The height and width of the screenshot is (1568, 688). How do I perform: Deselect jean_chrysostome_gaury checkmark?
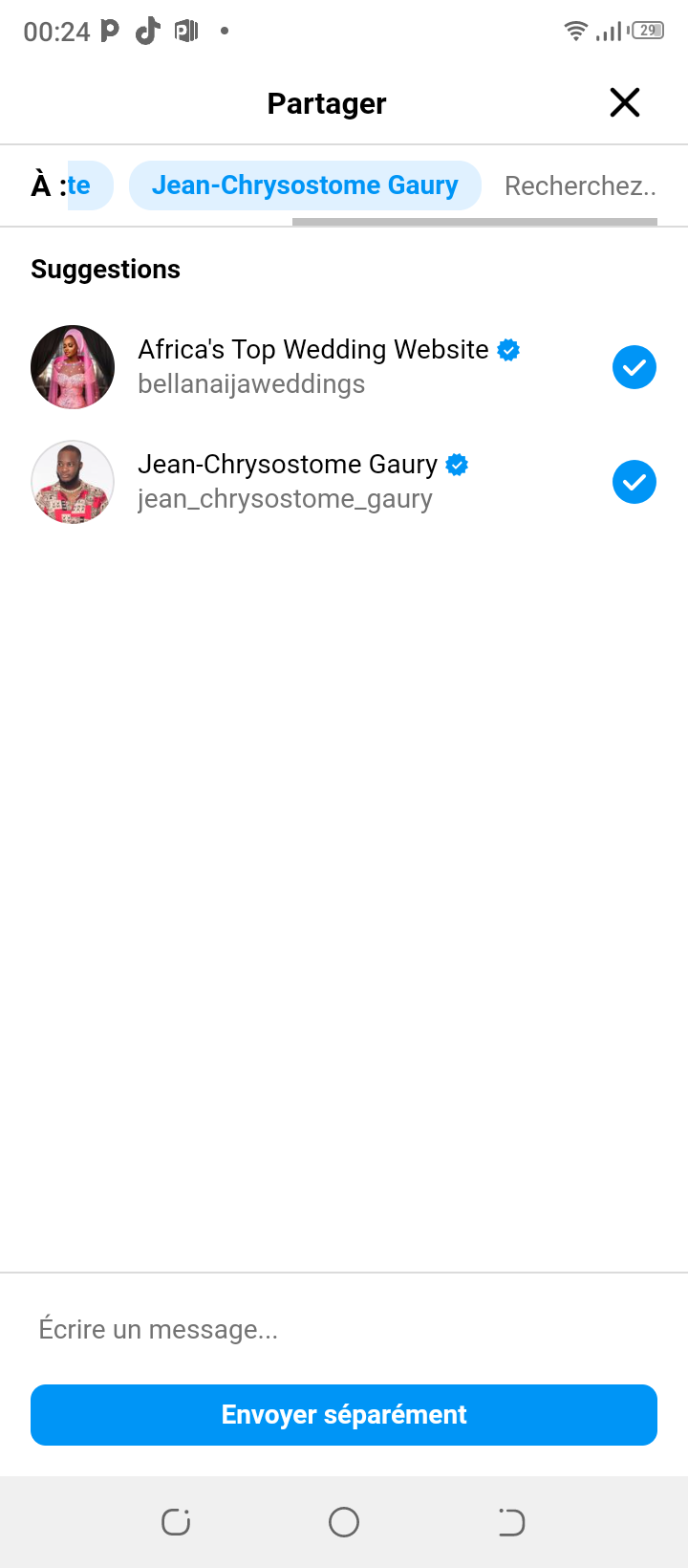click(634, 482)
